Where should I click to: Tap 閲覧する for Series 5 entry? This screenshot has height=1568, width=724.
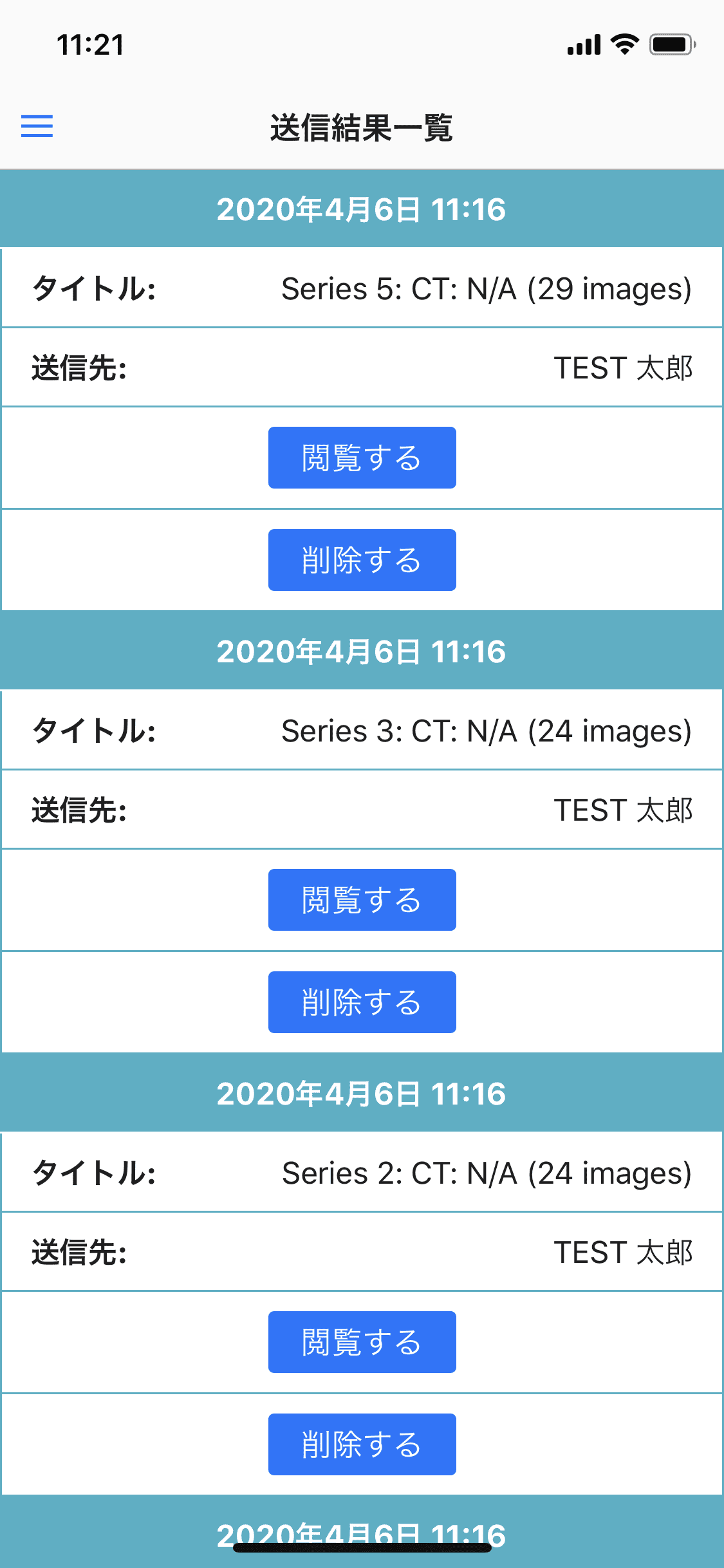(x=362, y=458)
